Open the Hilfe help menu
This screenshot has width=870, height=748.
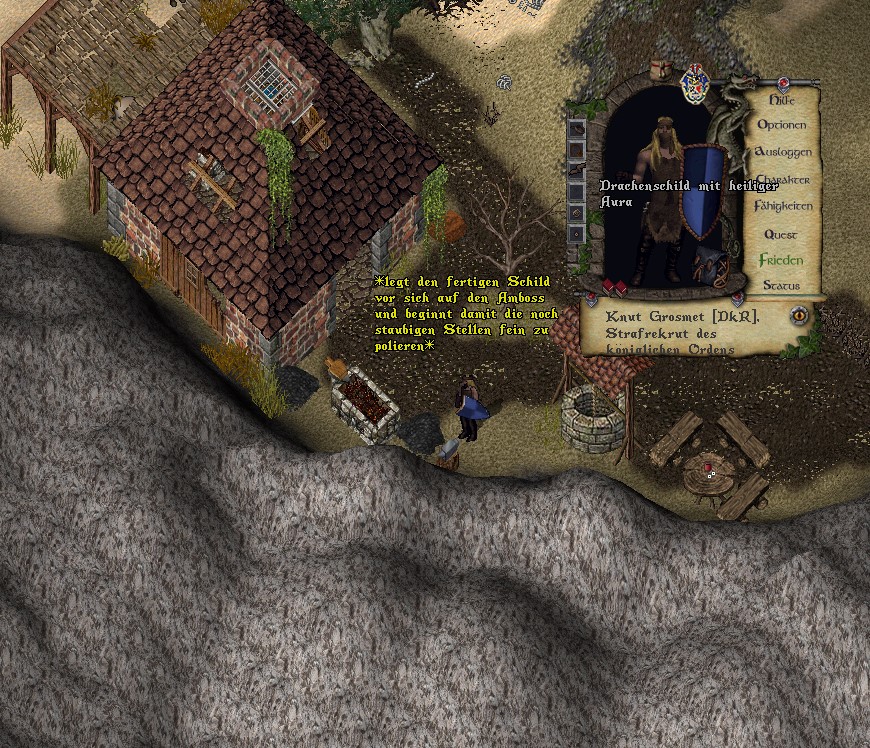pyautogui.click(x=781, y=100)
